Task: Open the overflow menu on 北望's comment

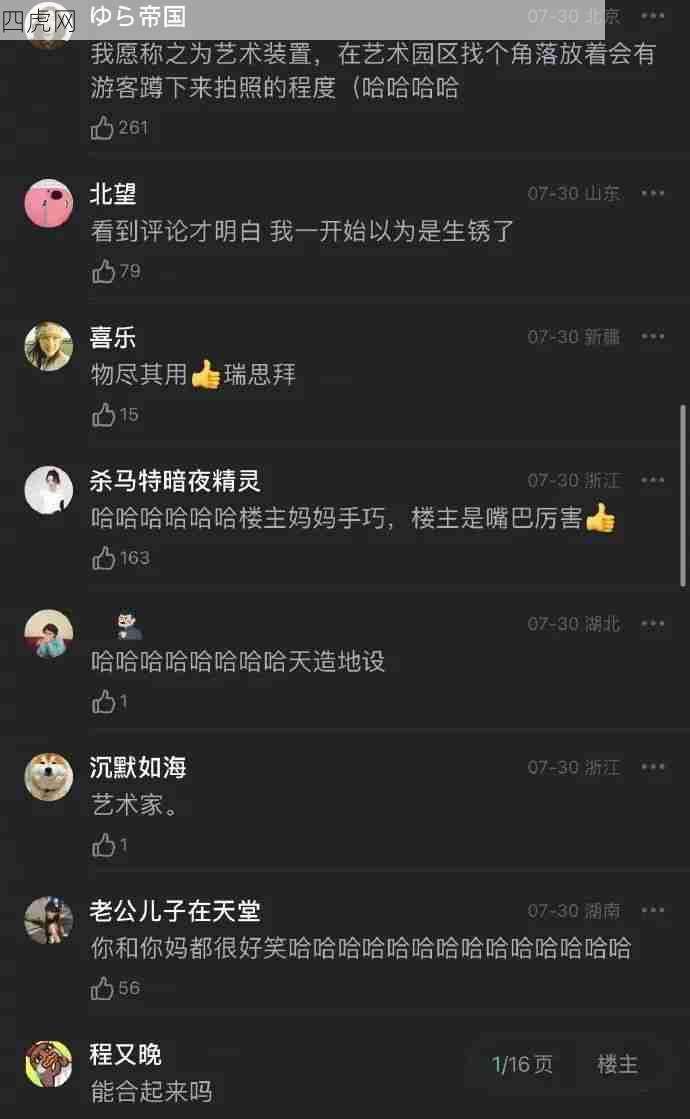Action: [x=653, y=193]
